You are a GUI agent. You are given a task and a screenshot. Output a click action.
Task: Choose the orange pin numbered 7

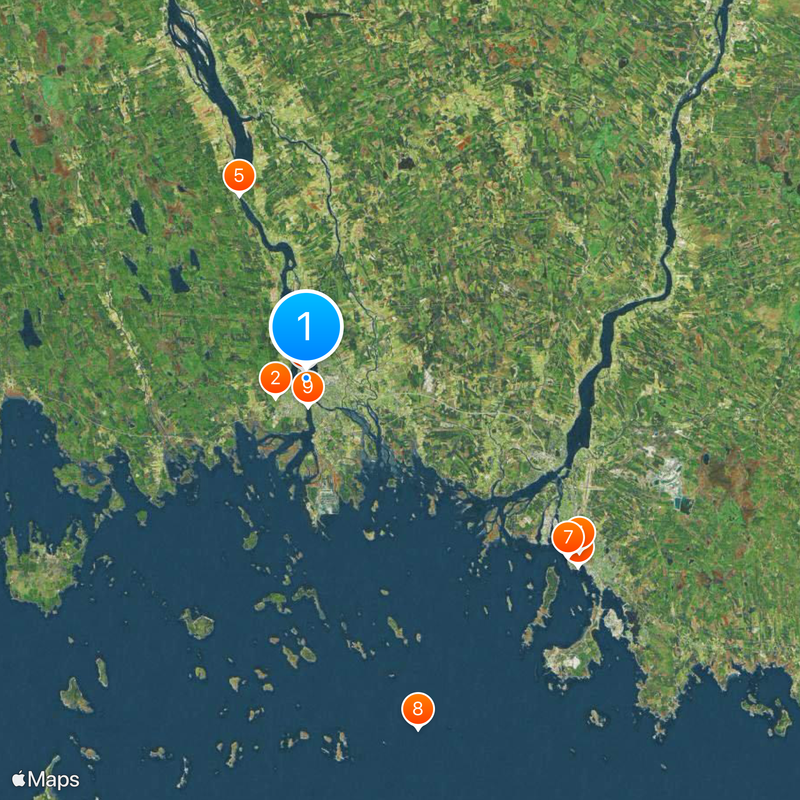coord(568,537)
